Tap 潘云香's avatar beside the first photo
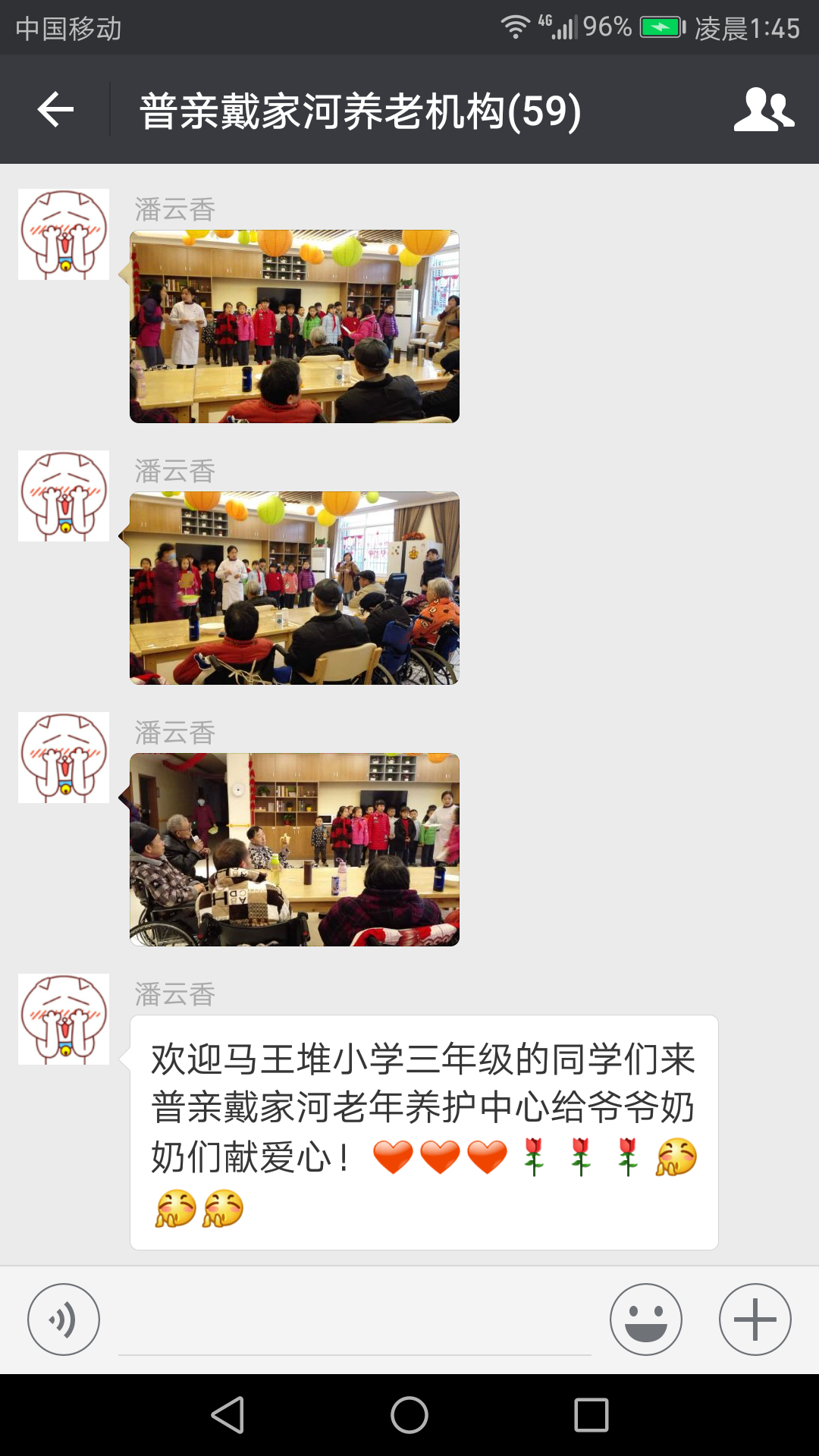 (x=64, y=234)
